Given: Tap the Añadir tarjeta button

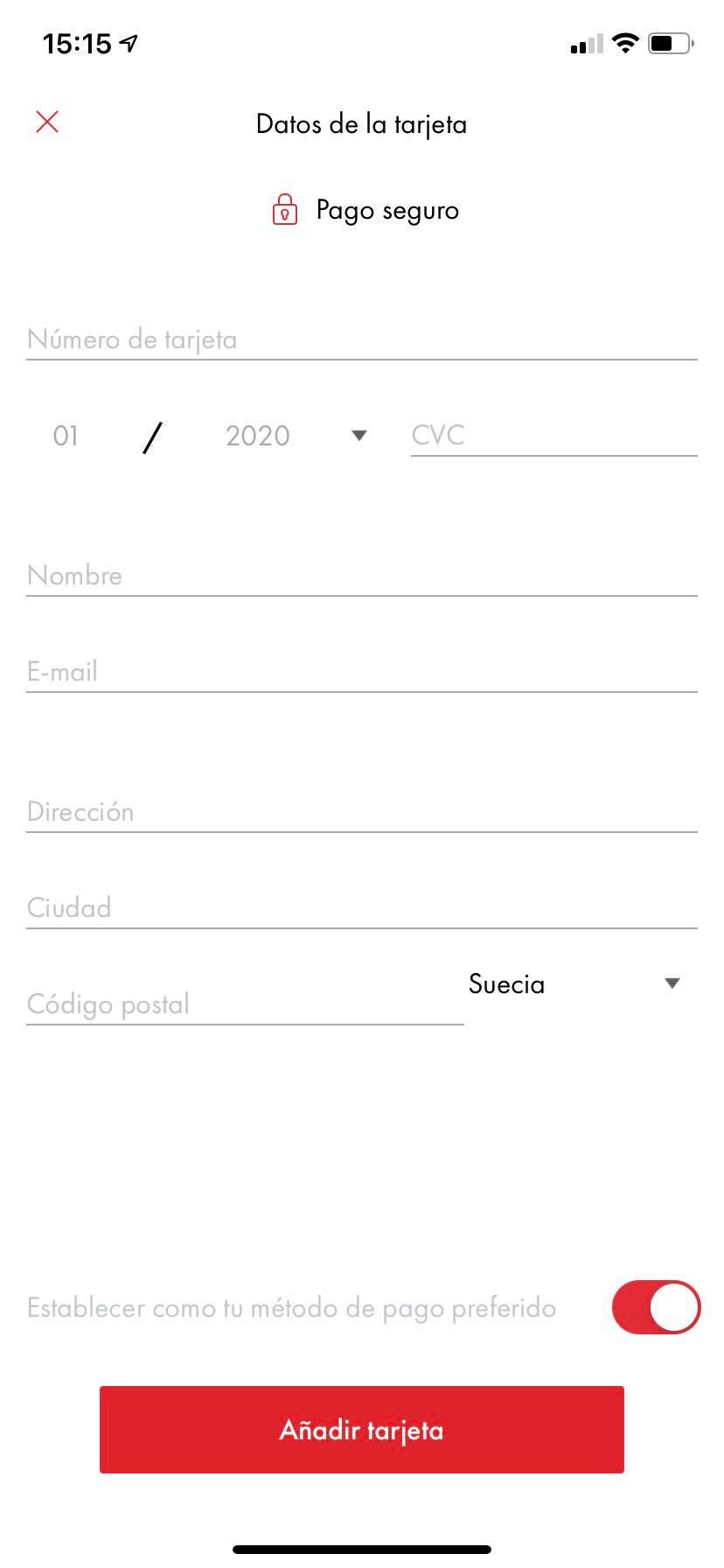Looking at the screenshot, I should 361,1430.
